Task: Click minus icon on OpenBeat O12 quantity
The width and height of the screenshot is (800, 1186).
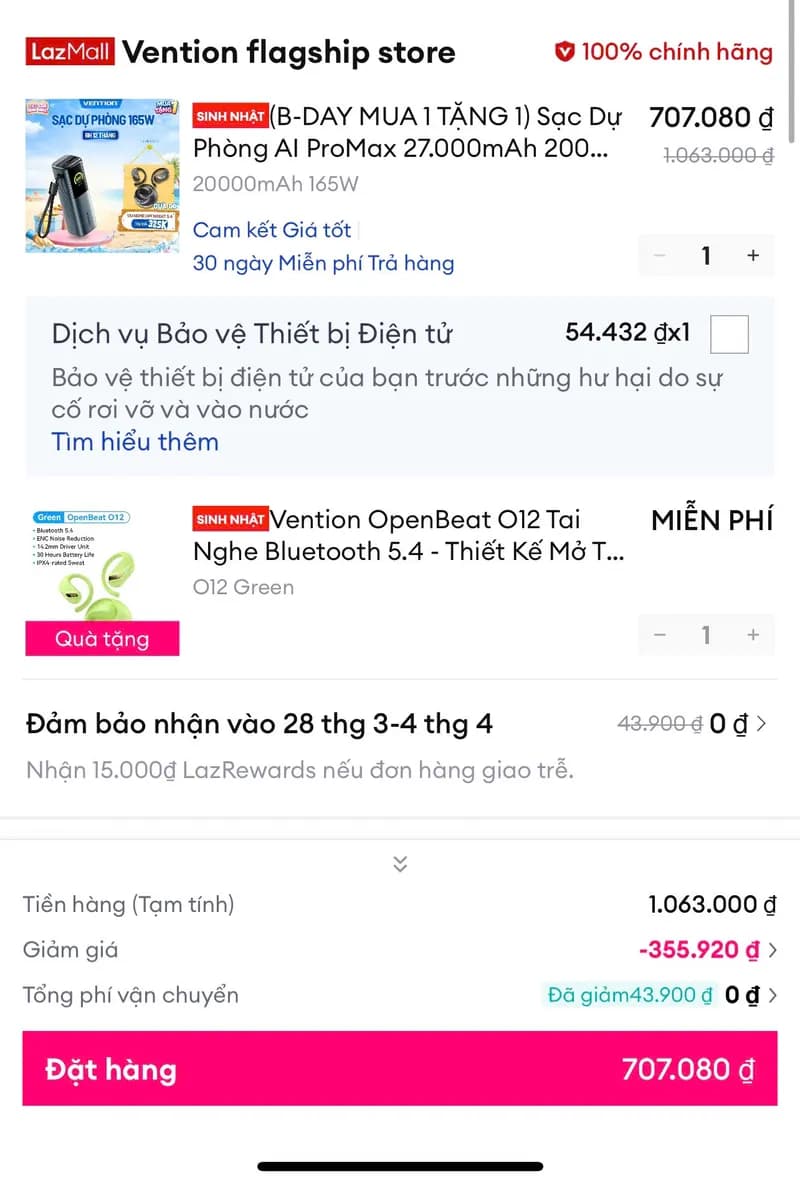Action: pos(659,635)
